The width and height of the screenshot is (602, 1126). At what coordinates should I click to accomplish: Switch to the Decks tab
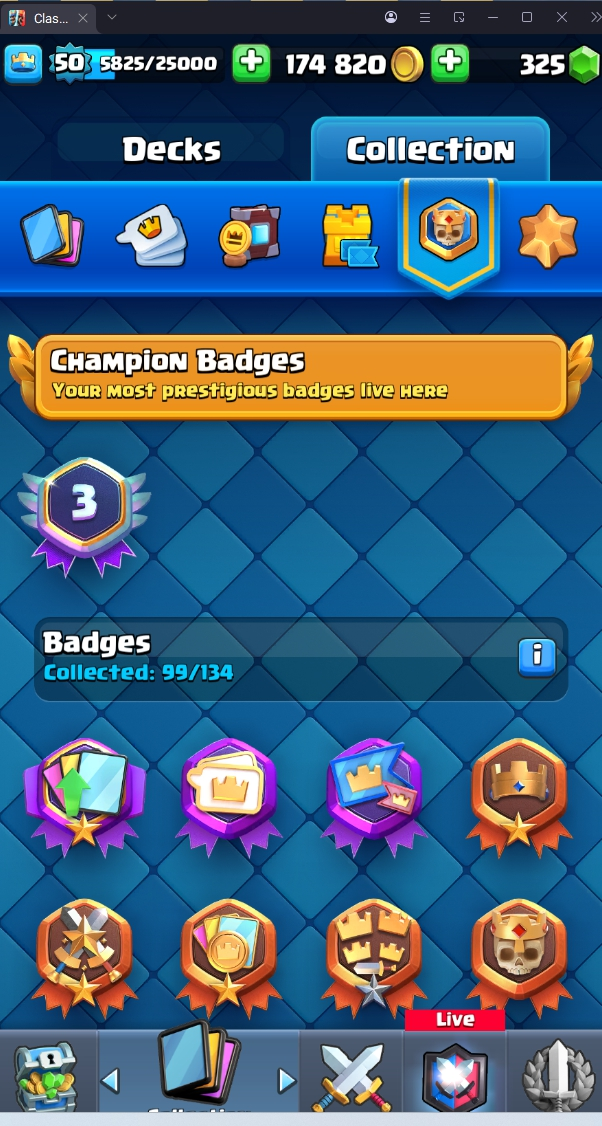(171, 149)
